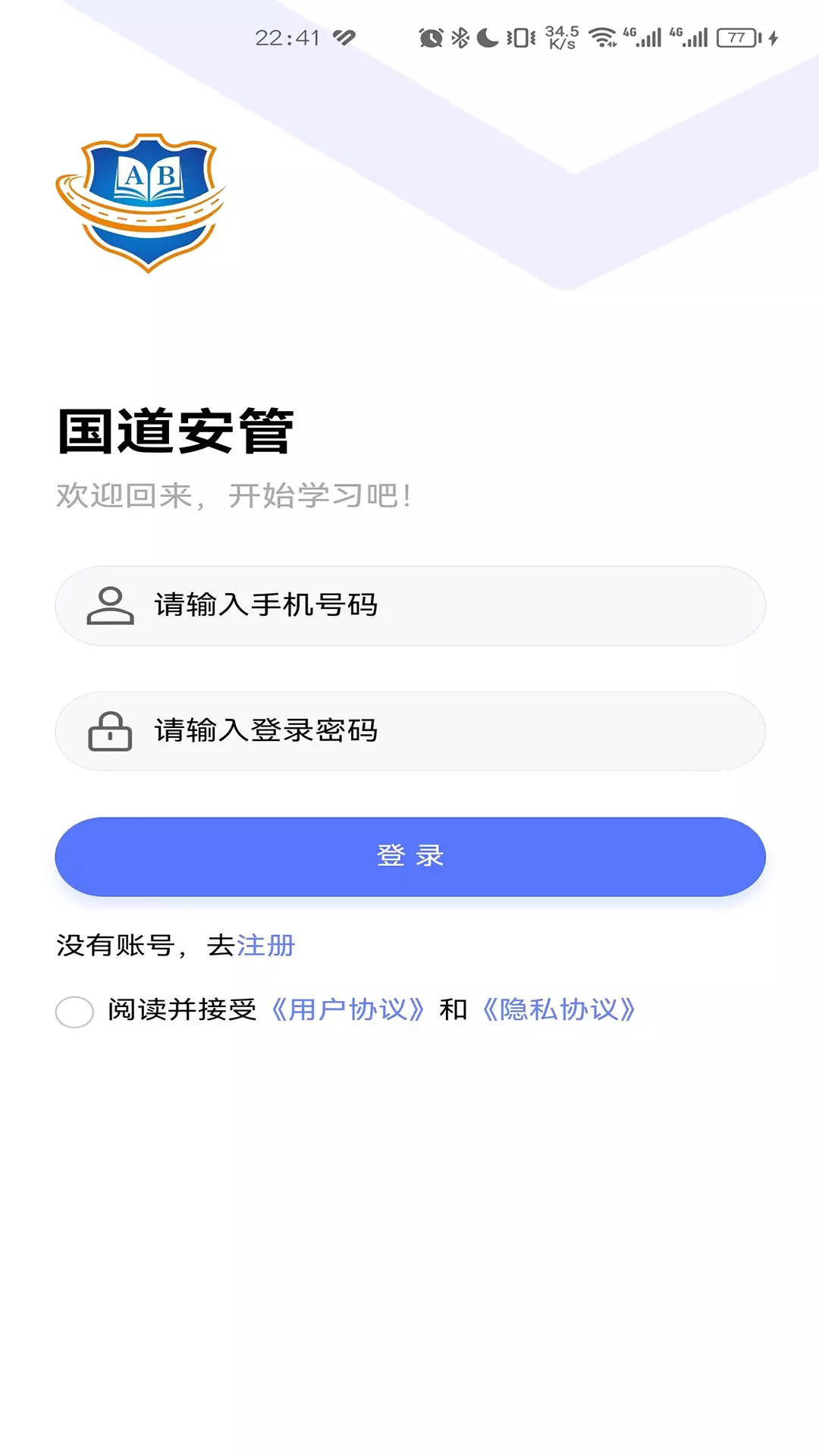Open the 《隐私协议》 privacy agreement

(559, 1009)
